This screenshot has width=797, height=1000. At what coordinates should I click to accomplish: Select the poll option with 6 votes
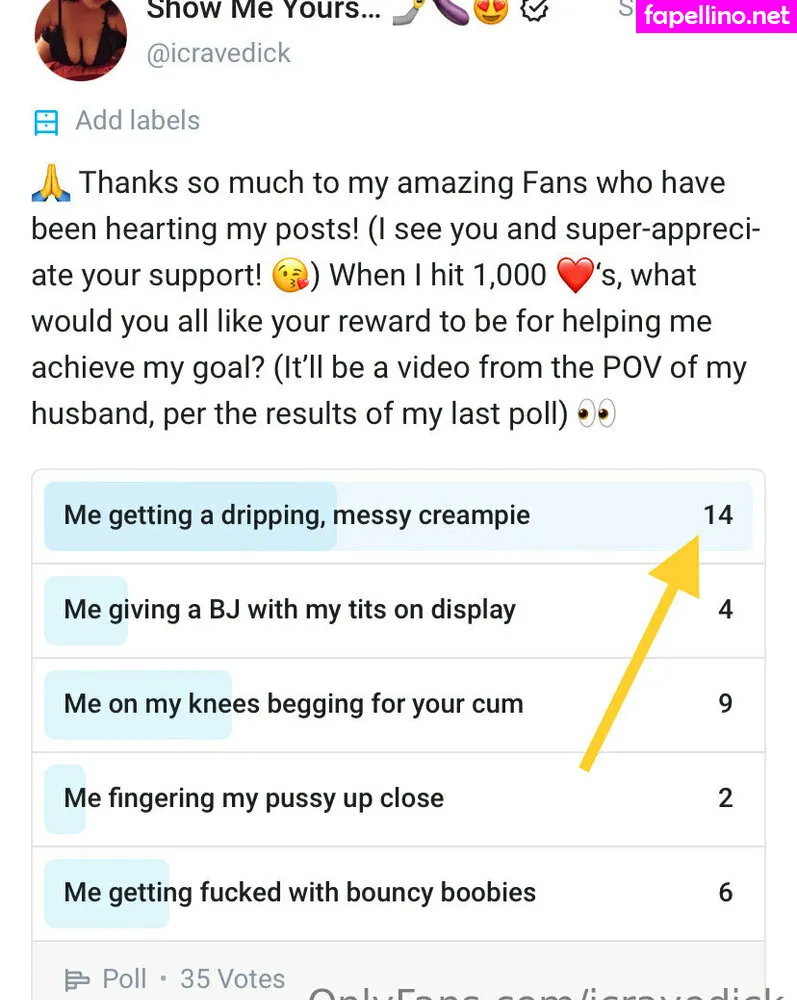(398, 892)
